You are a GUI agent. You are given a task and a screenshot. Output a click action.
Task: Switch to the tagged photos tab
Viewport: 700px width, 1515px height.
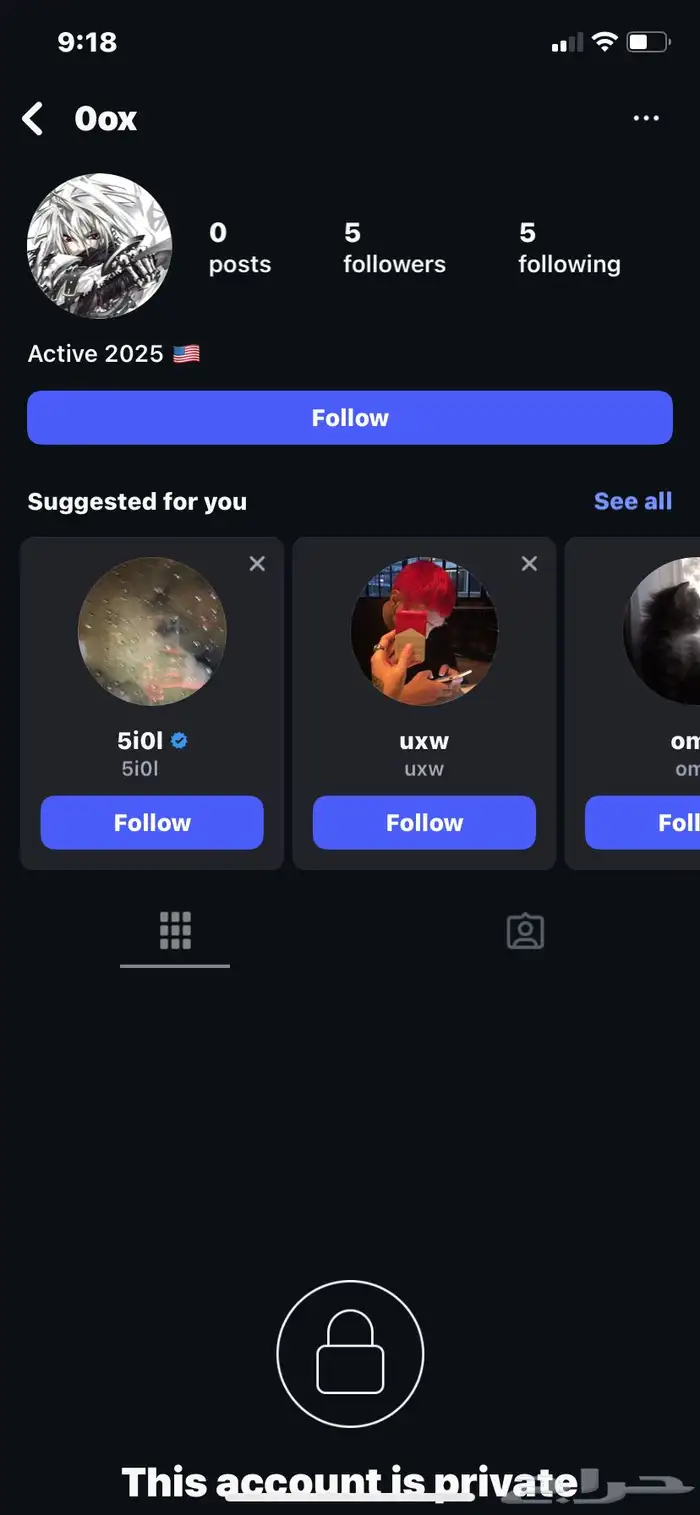point(525,931)
